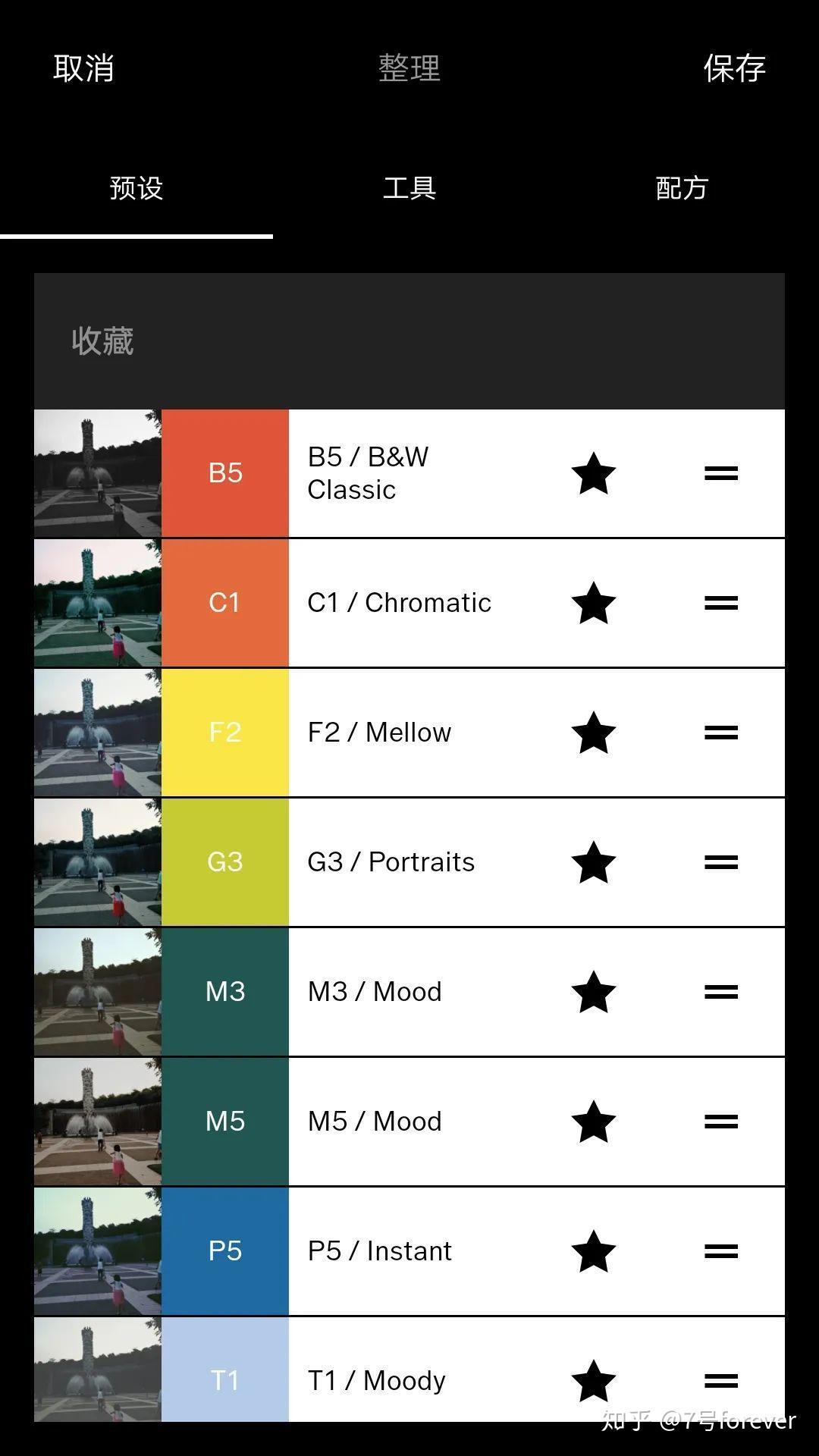Tap 保存 to save changes
The image size is (819, 1456).
[734, 68]
